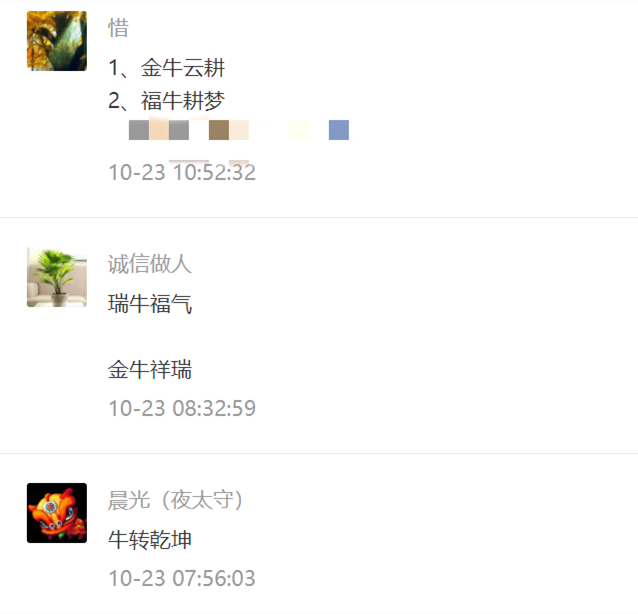This screenshot has width=638, height=614.
Task: Select the username 晨光（夜太守）
Action: (x=177, y=500)
